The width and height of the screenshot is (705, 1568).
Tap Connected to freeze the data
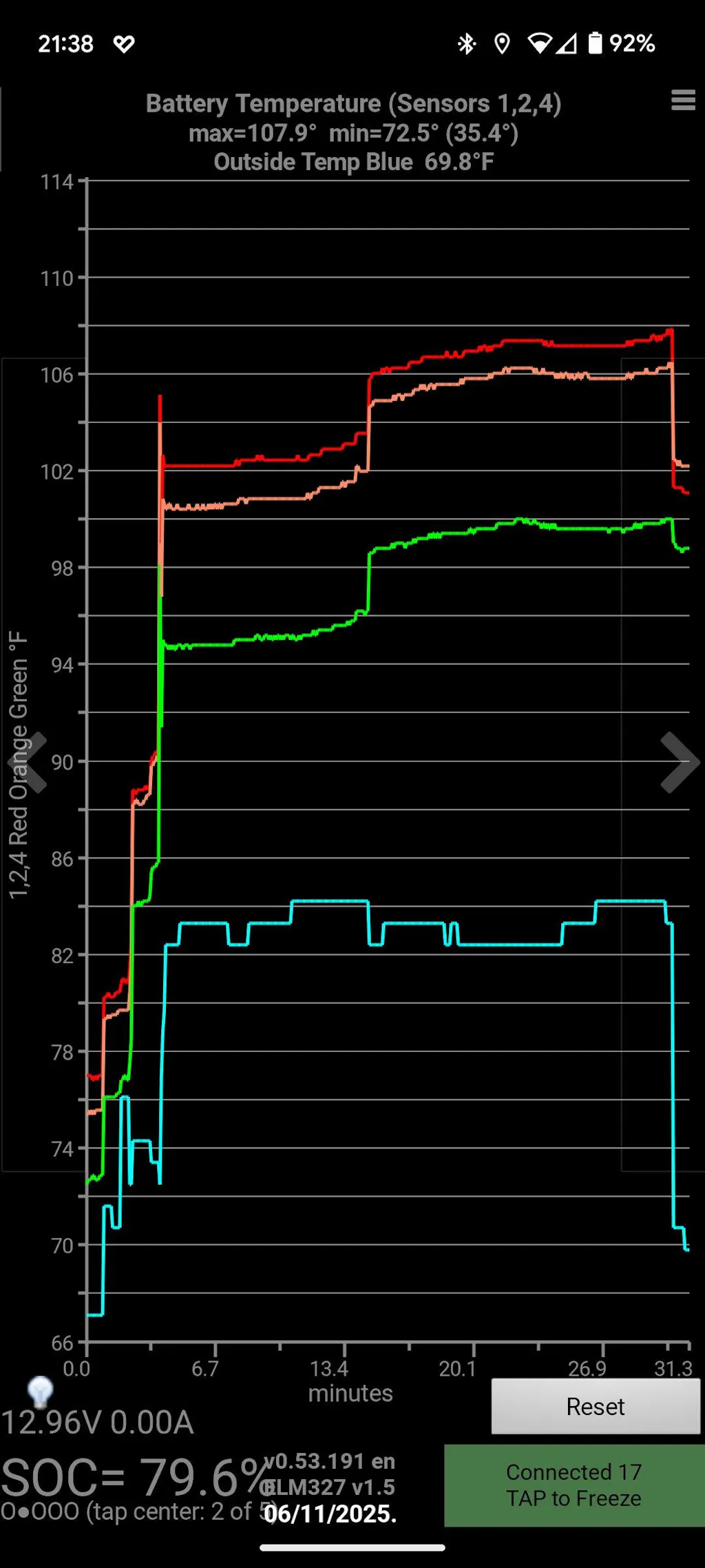(x=574, y=1485)
